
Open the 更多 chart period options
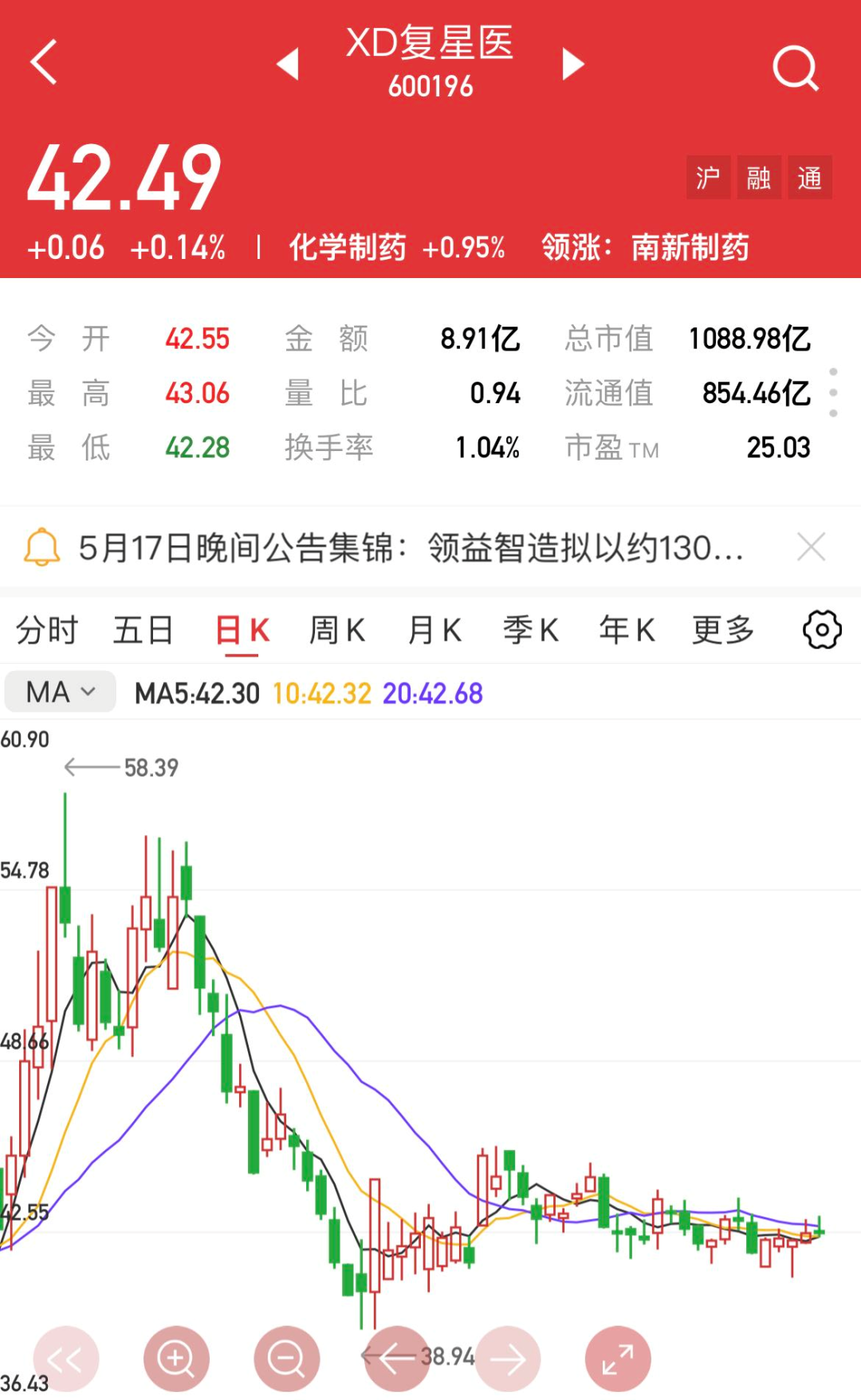722,630
